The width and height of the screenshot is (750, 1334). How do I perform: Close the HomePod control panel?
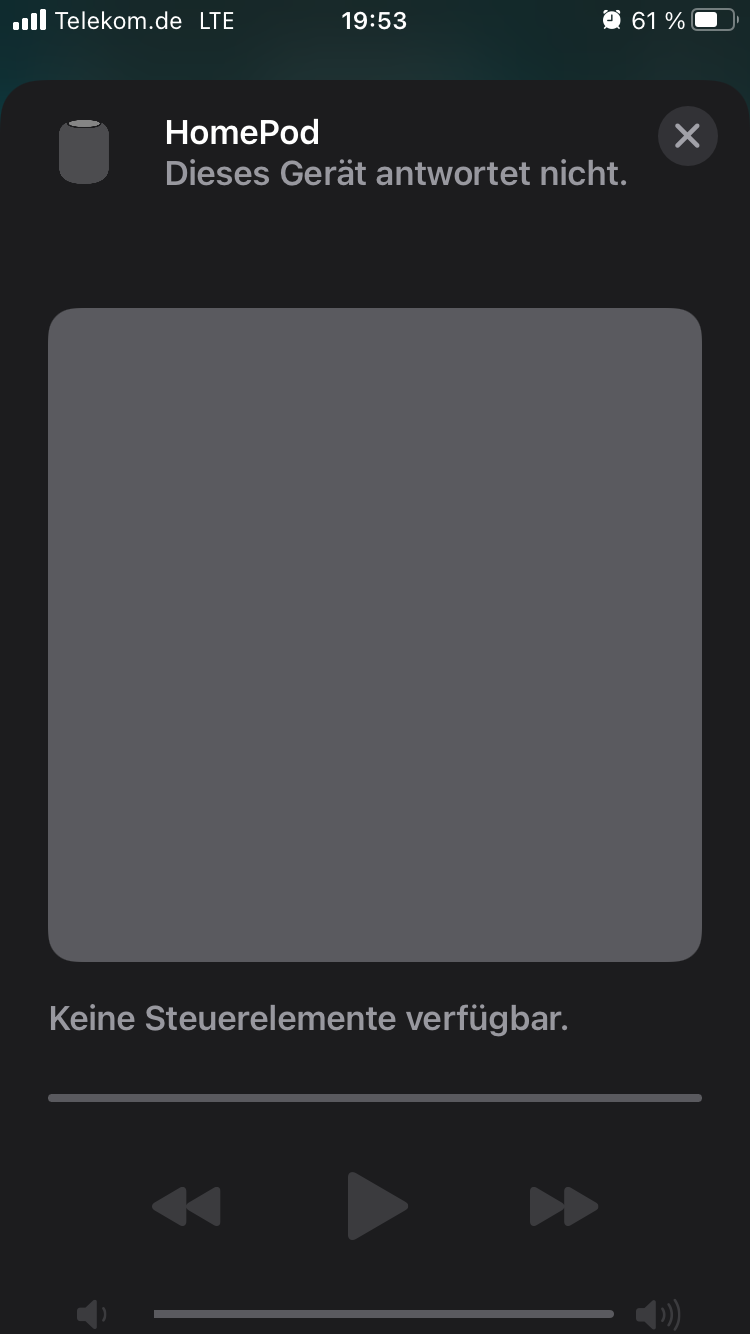coord(687,136)
